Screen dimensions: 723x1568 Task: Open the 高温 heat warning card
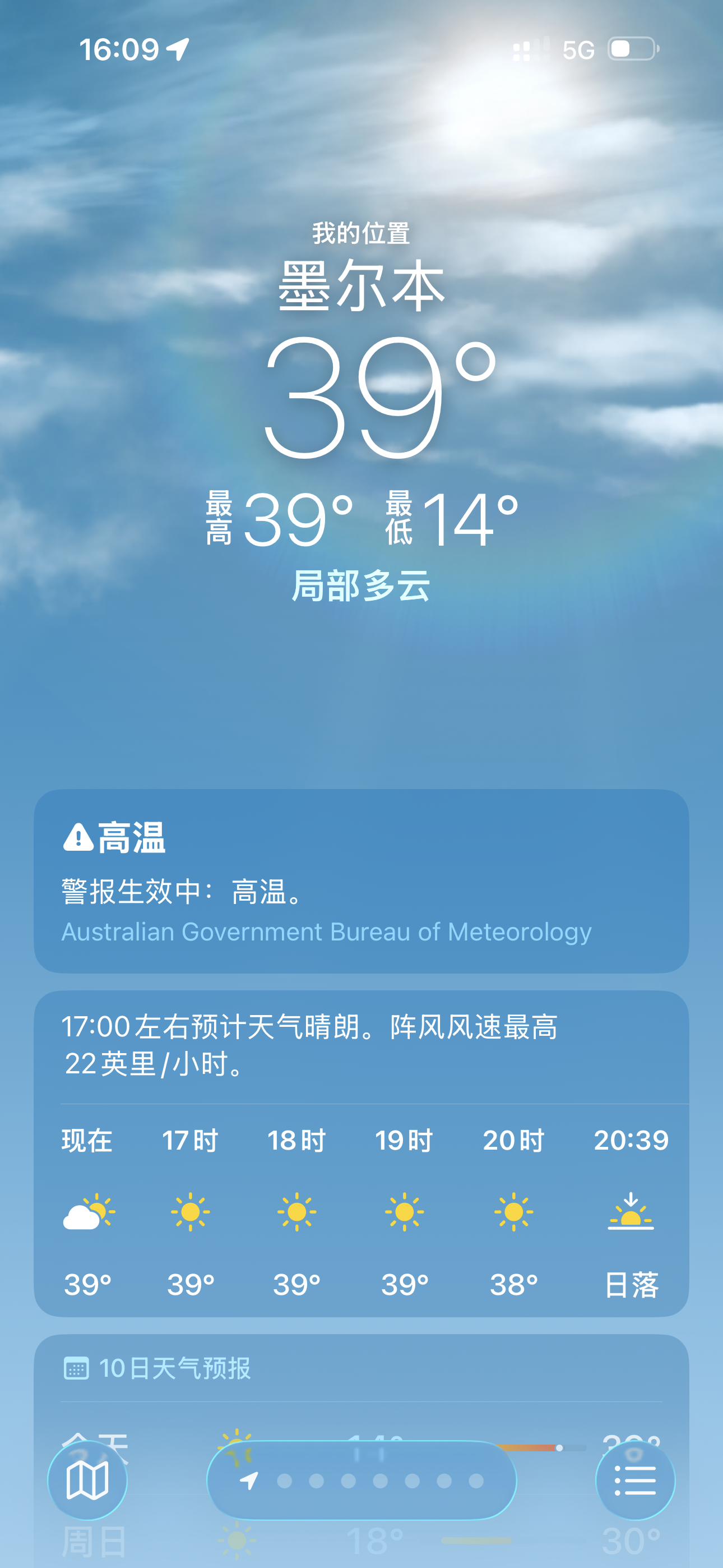pos(361,880)
